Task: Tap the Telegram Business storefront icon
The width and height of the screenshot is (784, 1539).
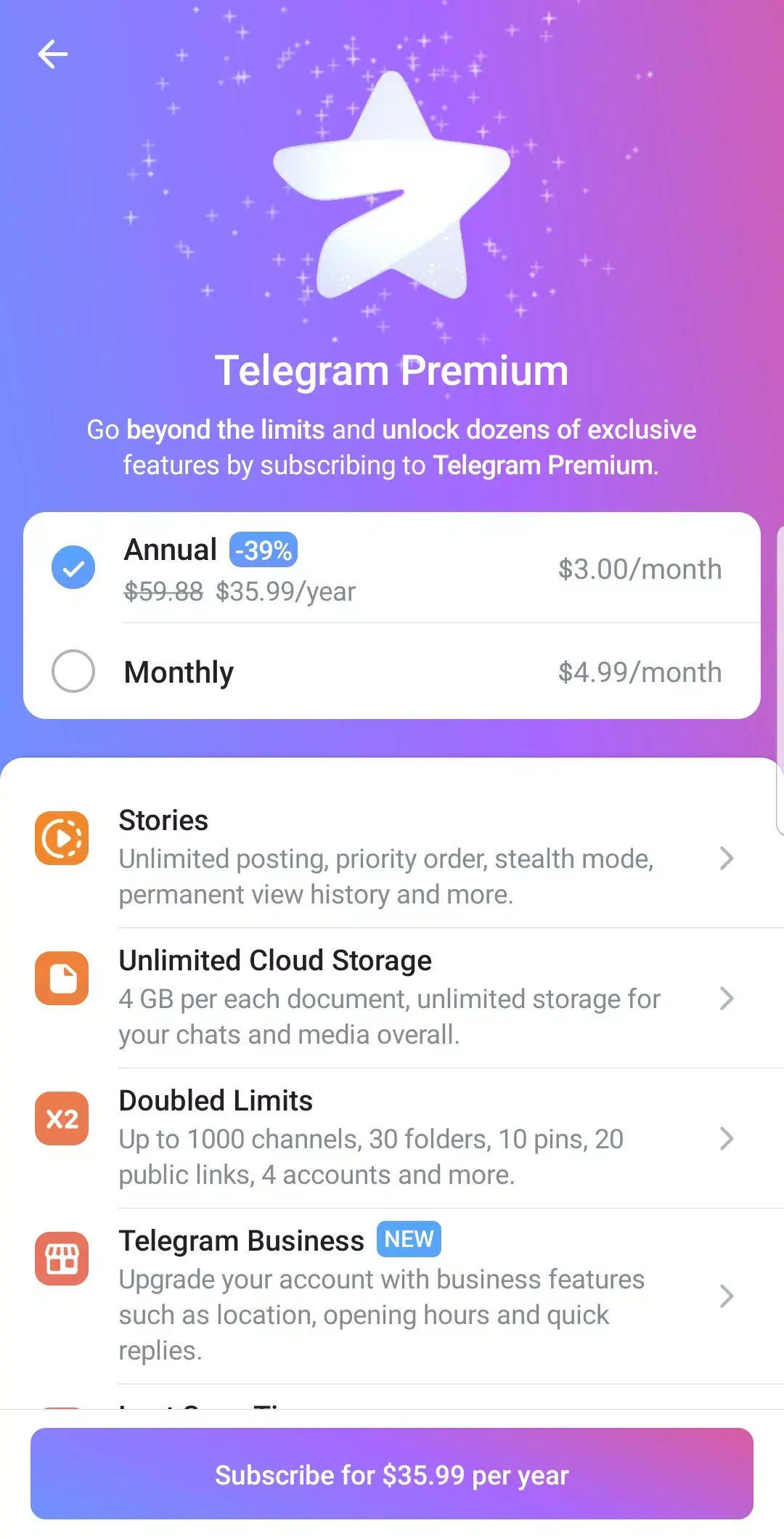Action: [x=62, y=1259]
